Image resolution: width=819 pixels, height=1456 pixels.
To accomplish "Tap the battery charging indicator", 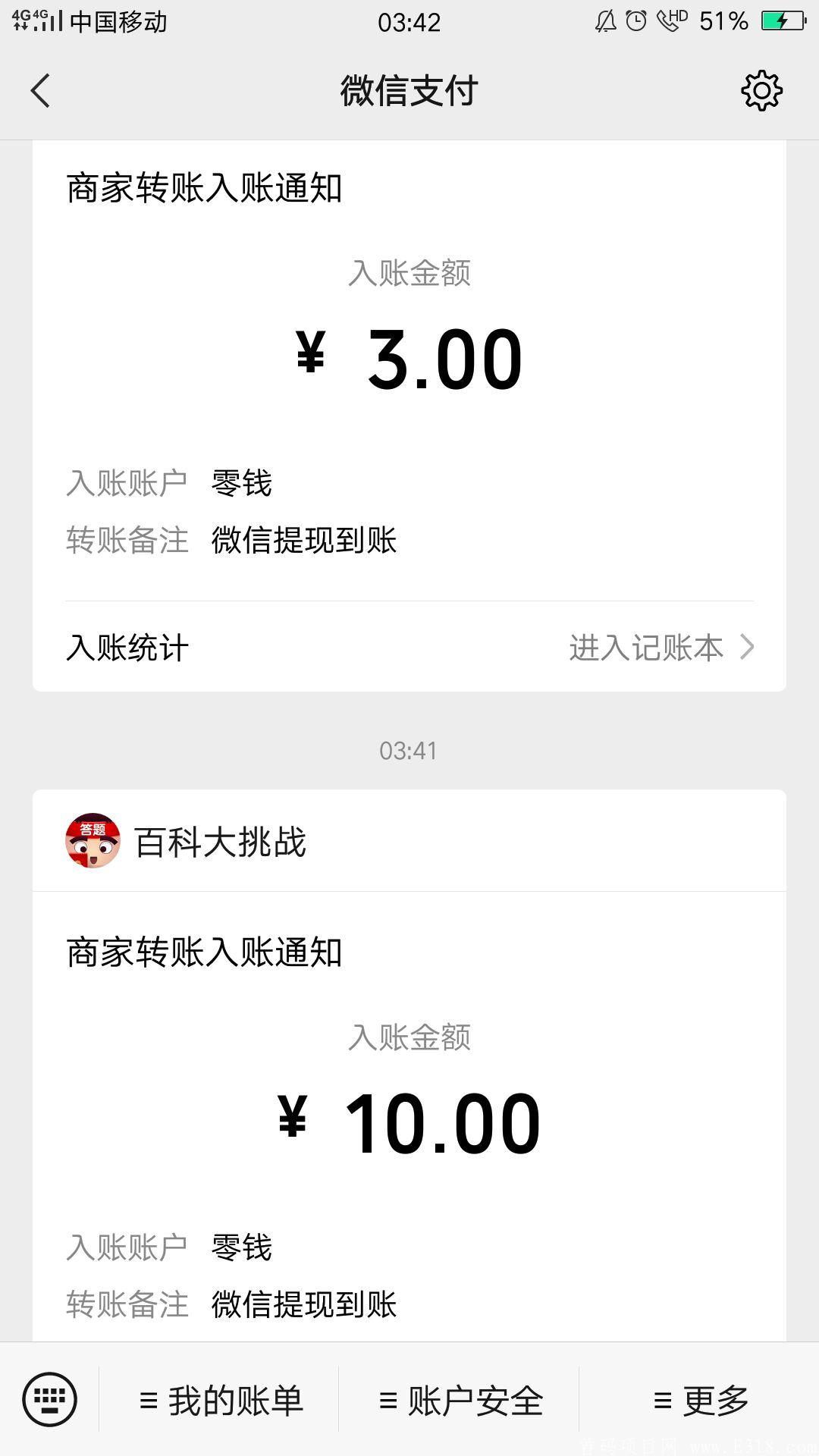I will coord(785,22).
